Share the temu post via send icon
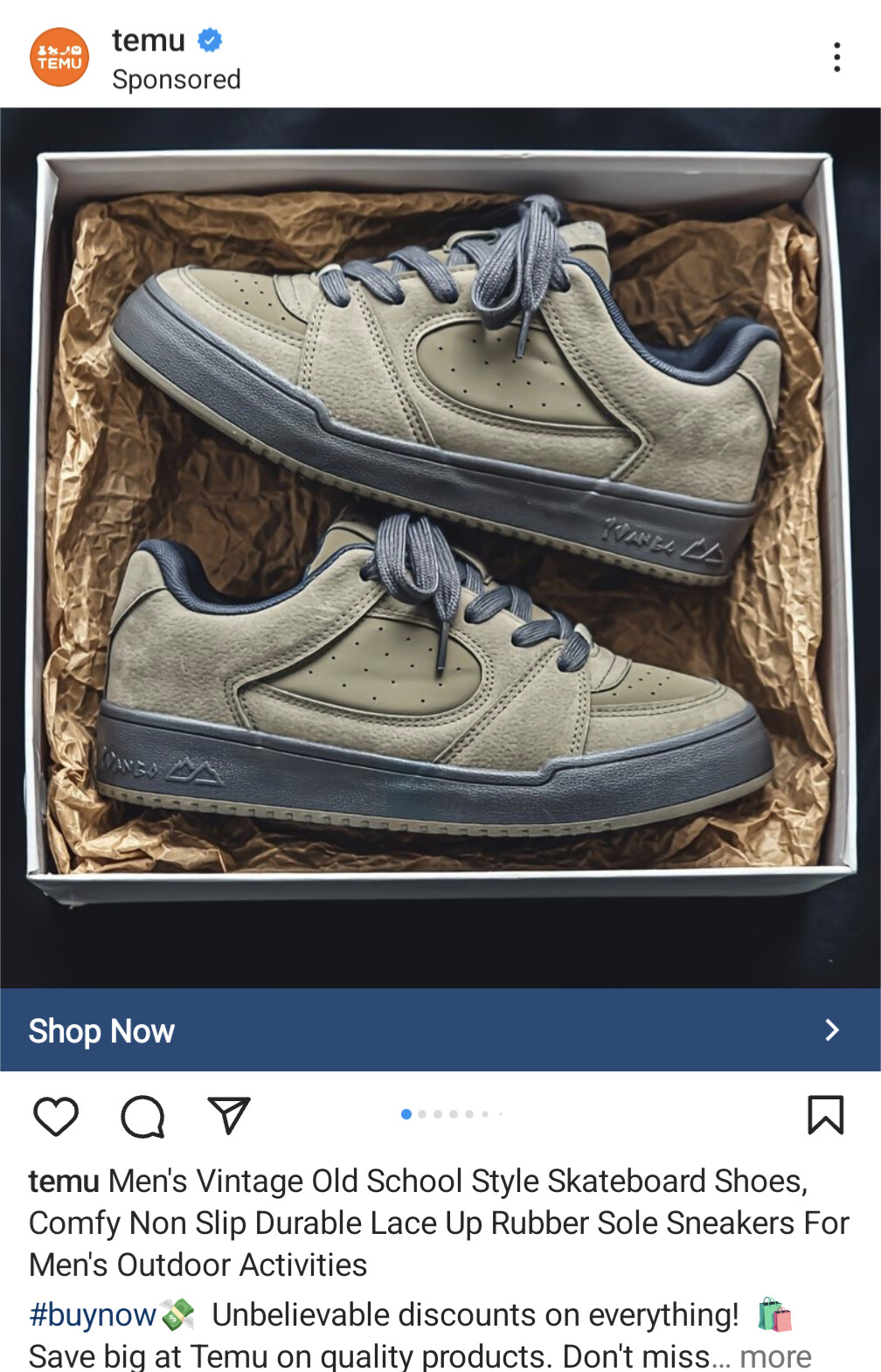The image size is (881, 1372). coord(229,1115)
